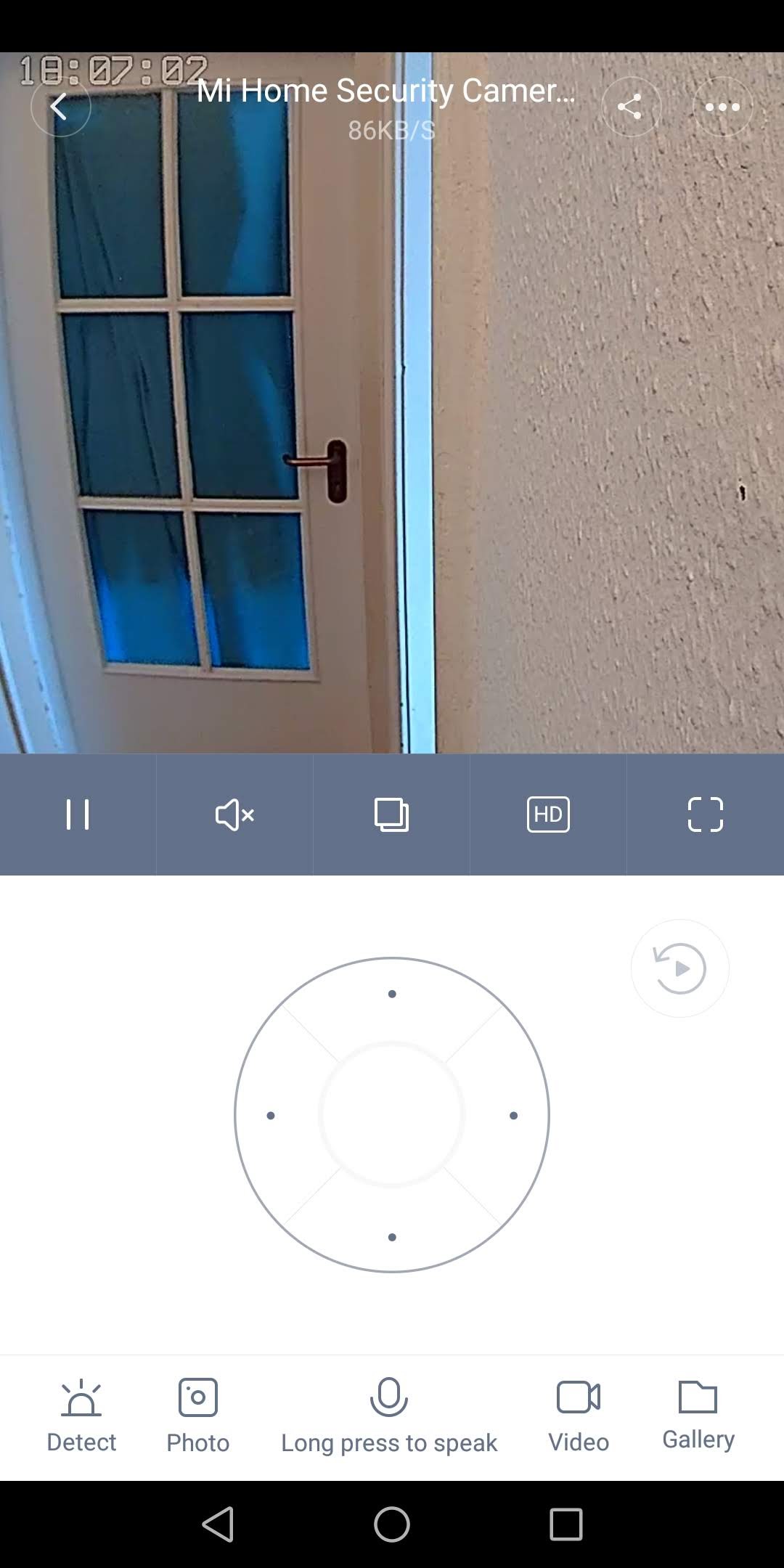Viewport: 784px width, 1568px height.
Task: Start recording with Video button
Action: [x=579, y=1416]
